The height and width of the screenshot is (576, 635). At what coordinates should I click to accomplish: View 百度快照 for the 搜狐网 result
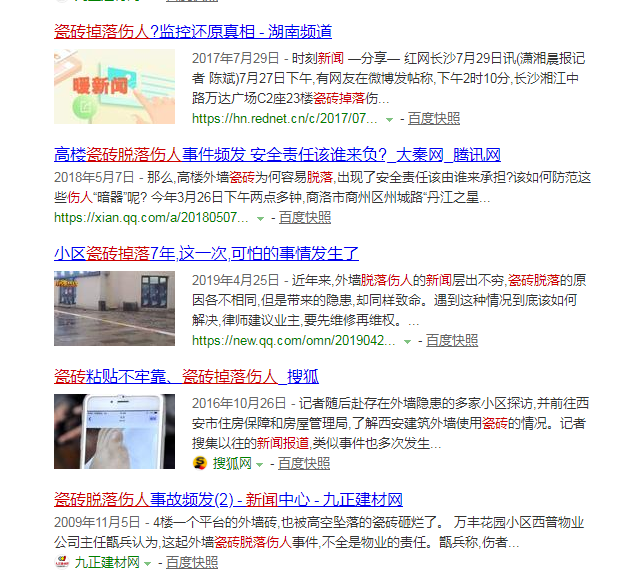pos(304,463)
